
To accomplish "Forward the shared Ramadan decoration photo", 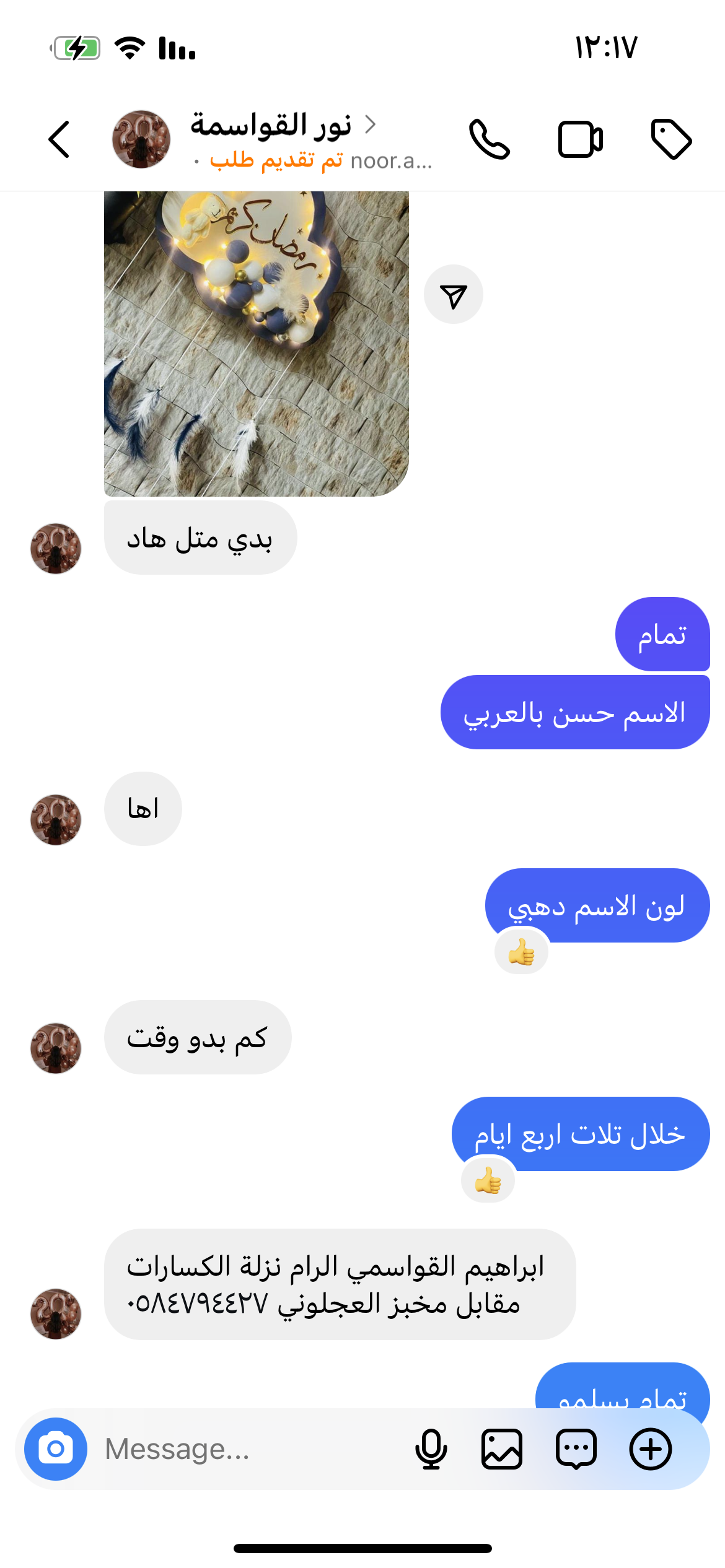I will (x=453, y=295).
